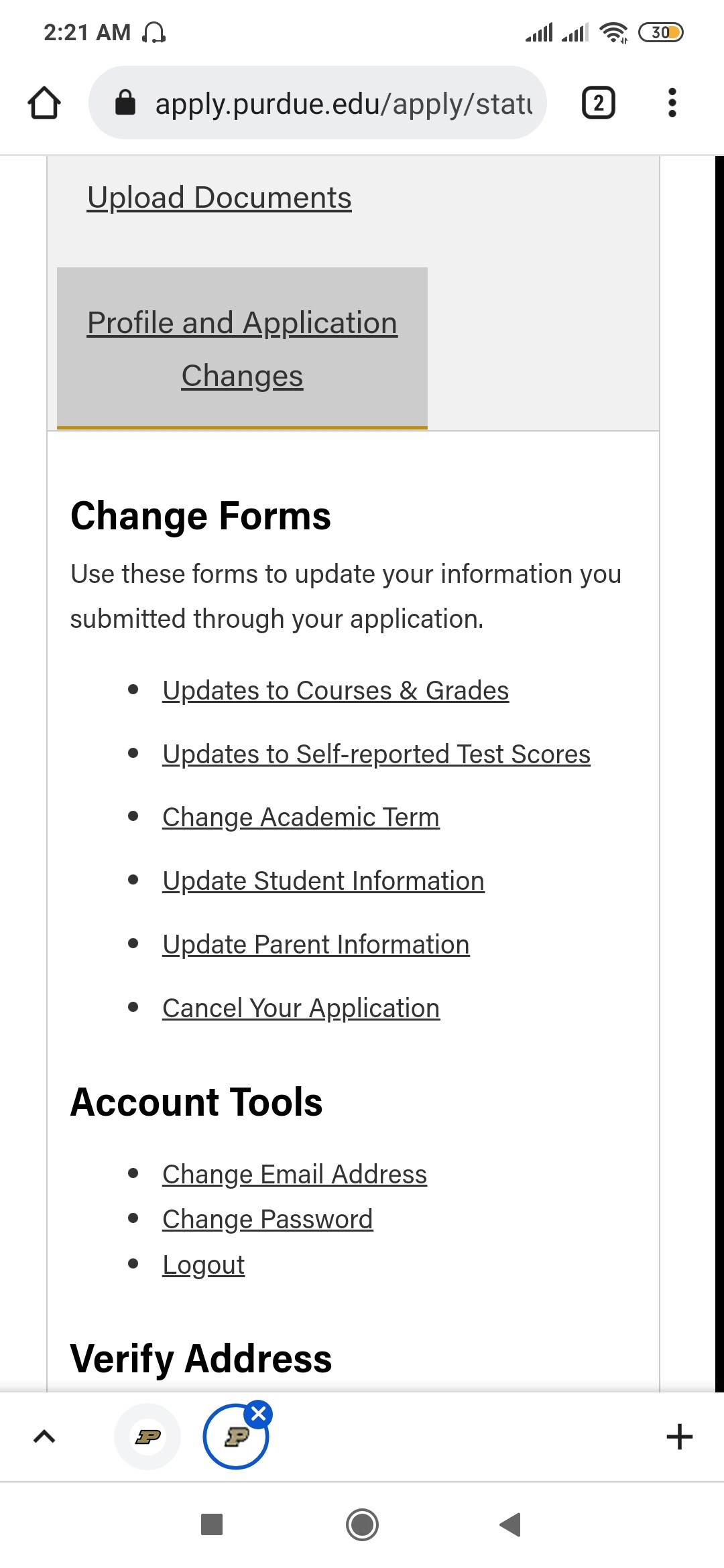Tap the system back button

pyautogui.click(x=511, y=1524)
